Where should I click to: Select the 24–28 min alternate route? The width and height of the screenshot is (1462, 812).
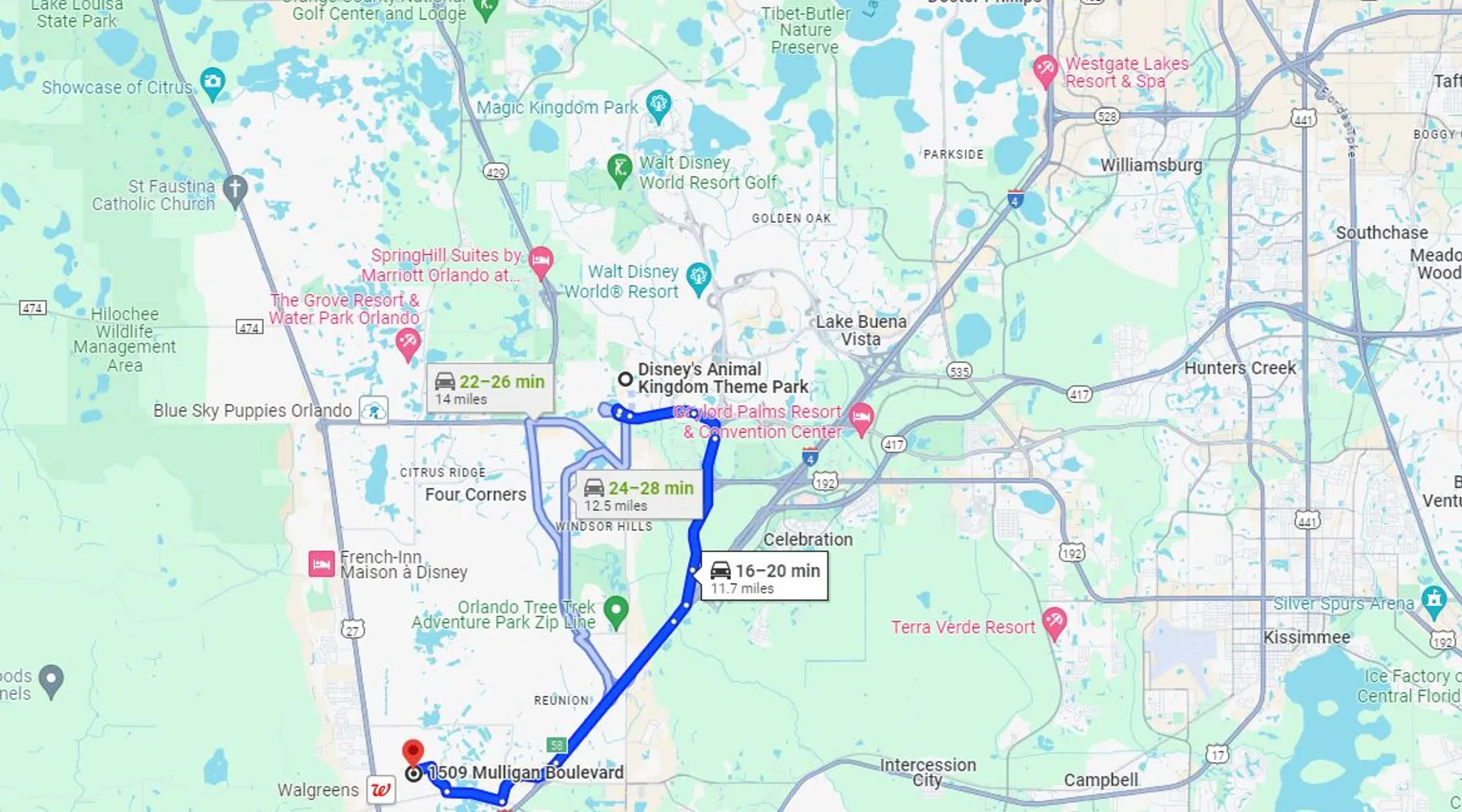pos(639,495)
